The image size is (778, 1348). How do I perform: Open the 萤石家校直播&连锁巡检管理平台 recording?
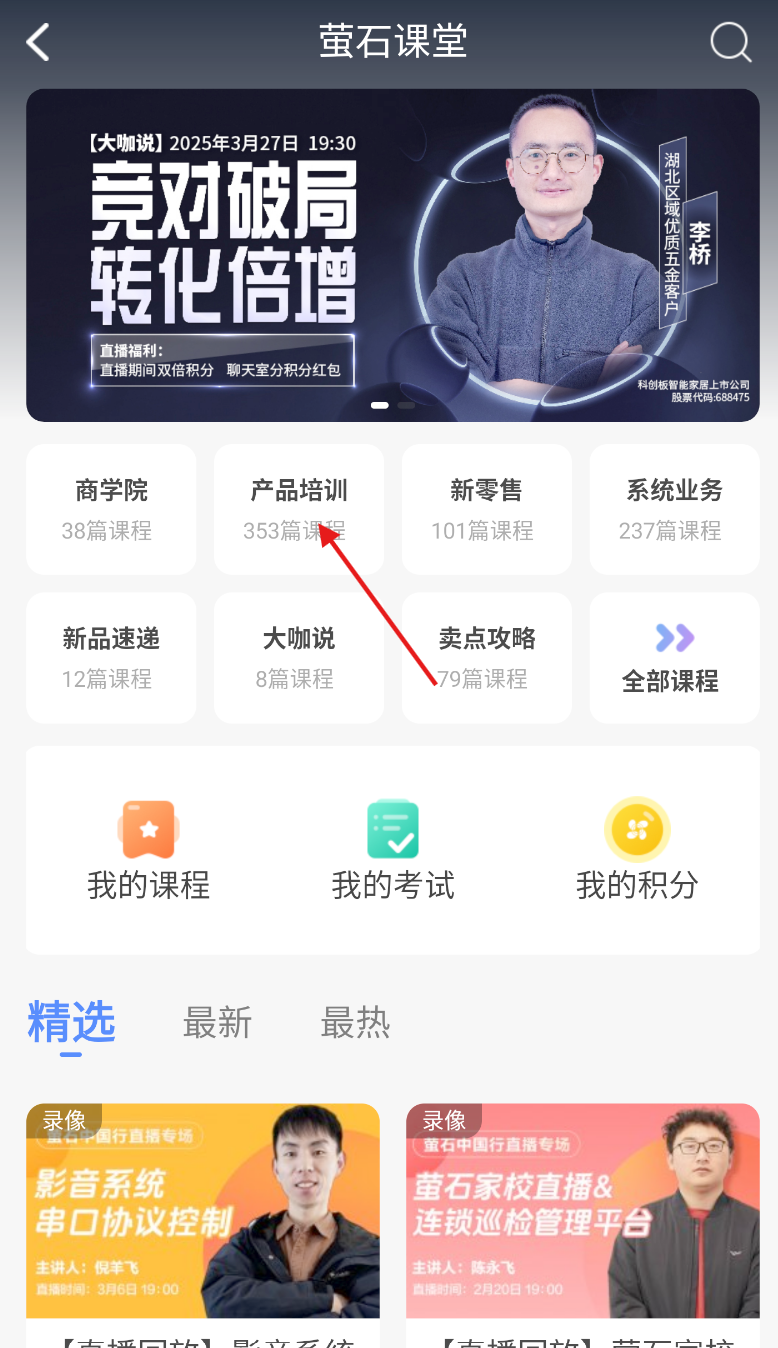coord(583,1225)
